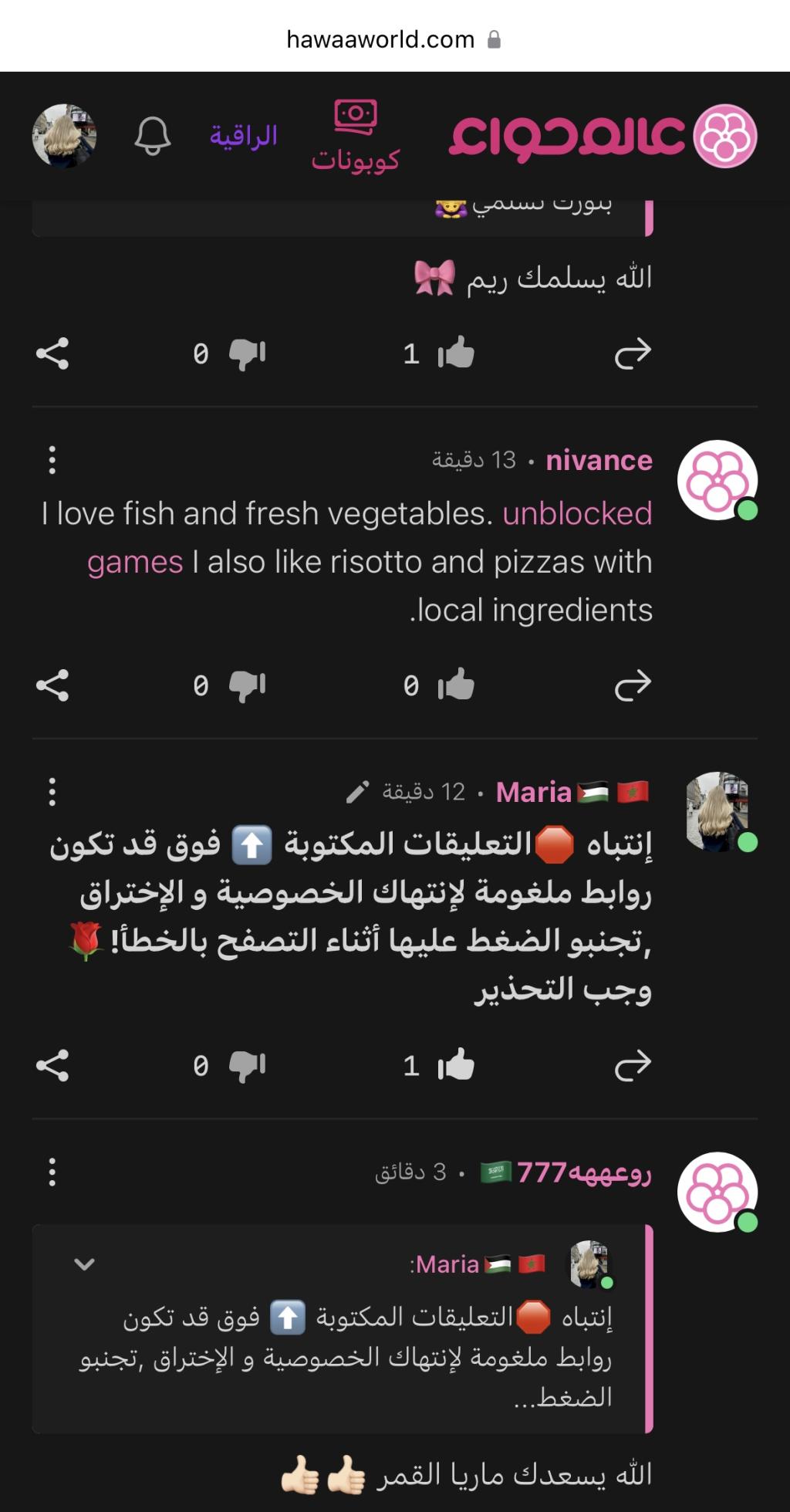Dislike nivance's comment

[x=247, y=685]
